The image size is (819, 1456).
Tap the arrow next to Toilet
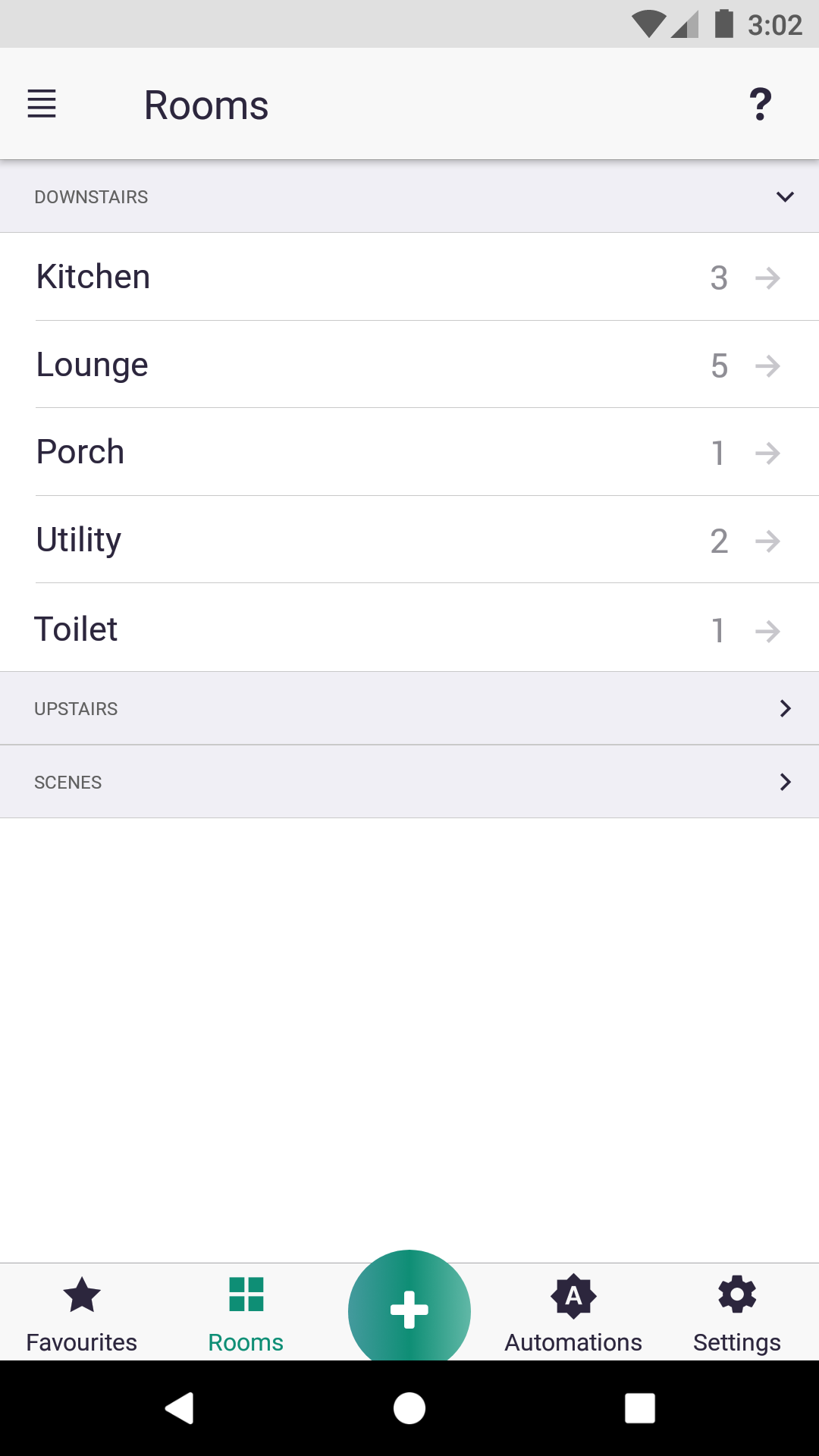click(768, 630)
